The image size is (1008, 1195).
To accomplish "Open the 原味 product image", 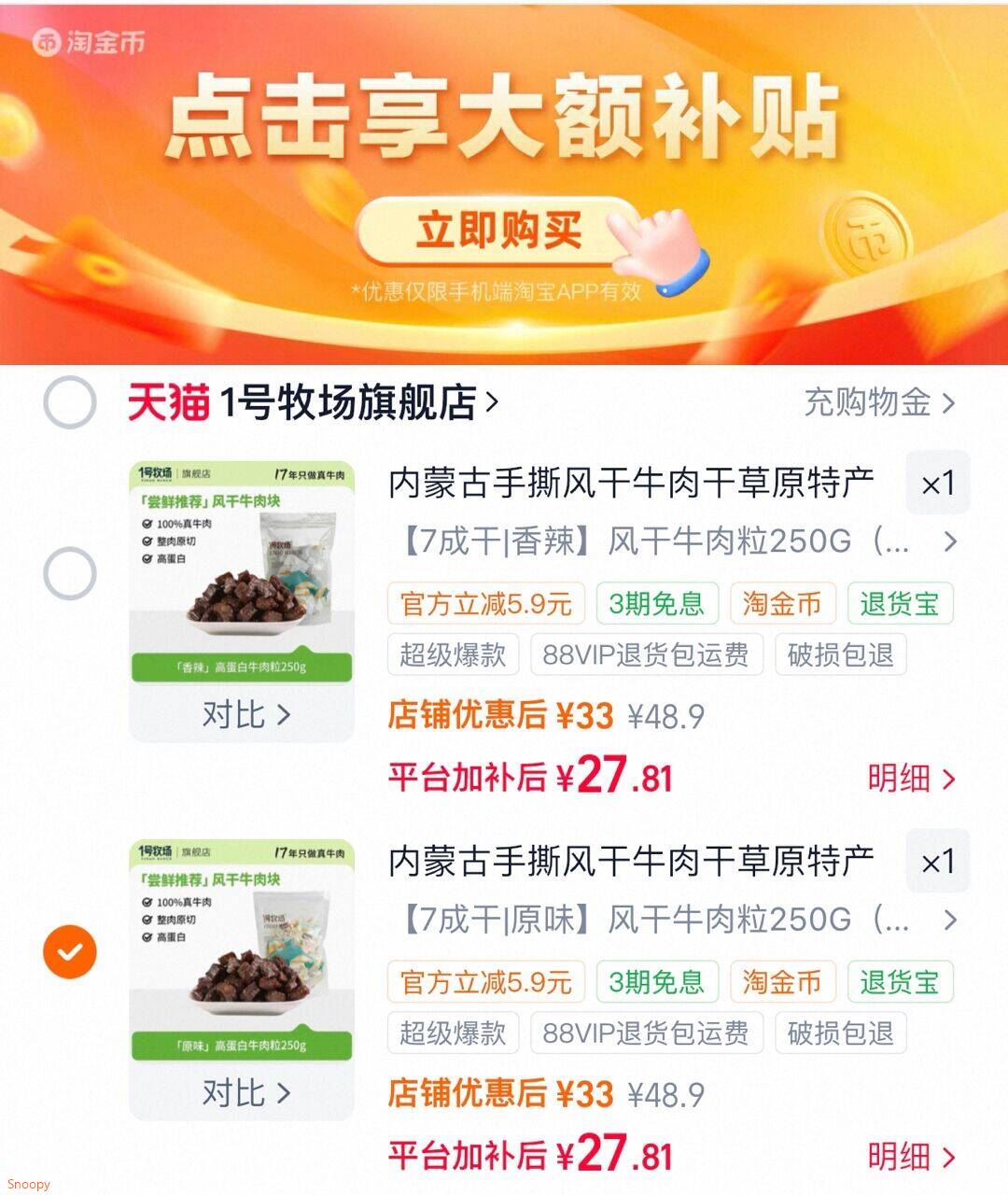I will (242, 950).
